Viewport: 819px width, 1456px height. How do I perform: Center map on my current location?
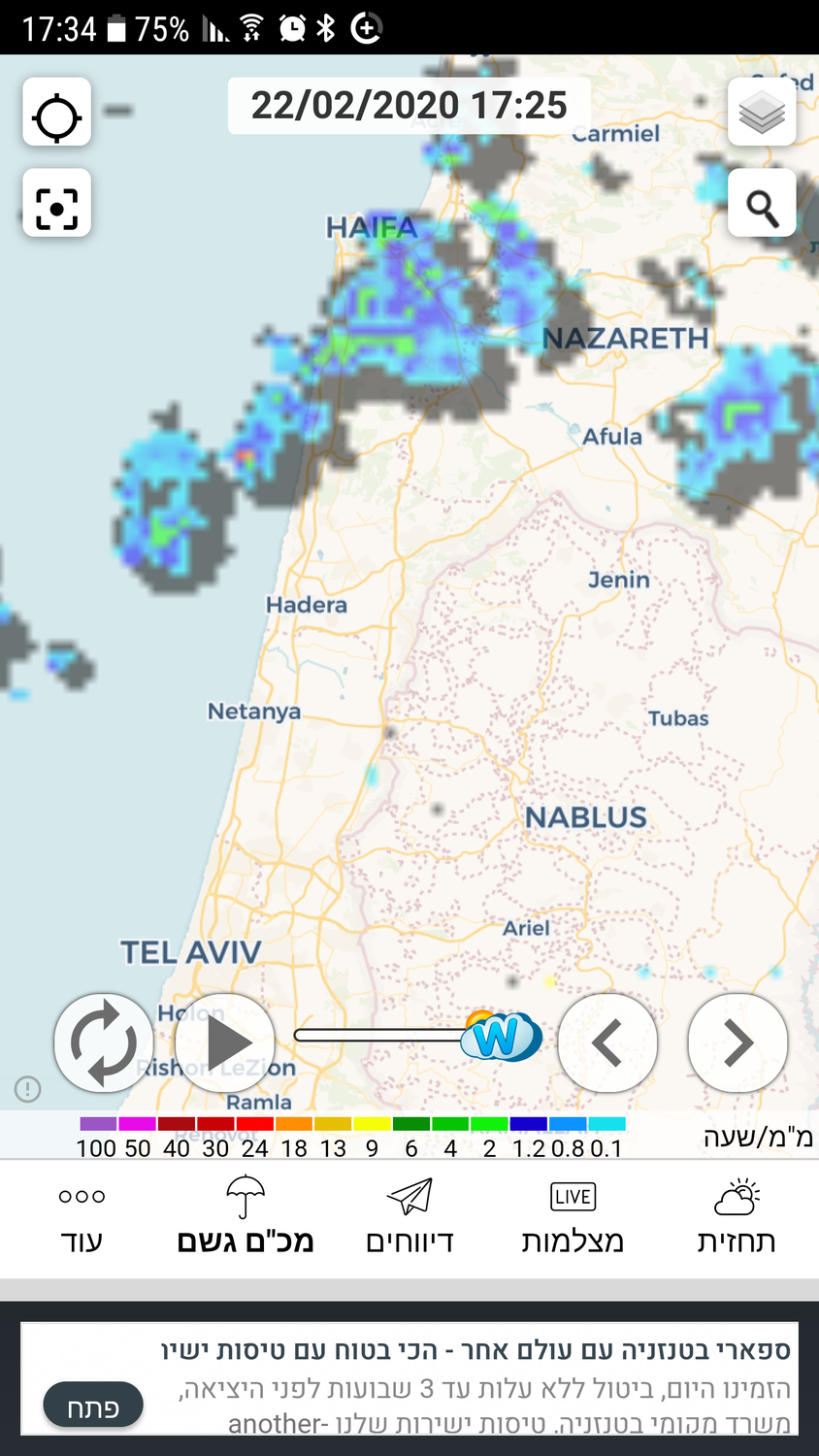56,113
